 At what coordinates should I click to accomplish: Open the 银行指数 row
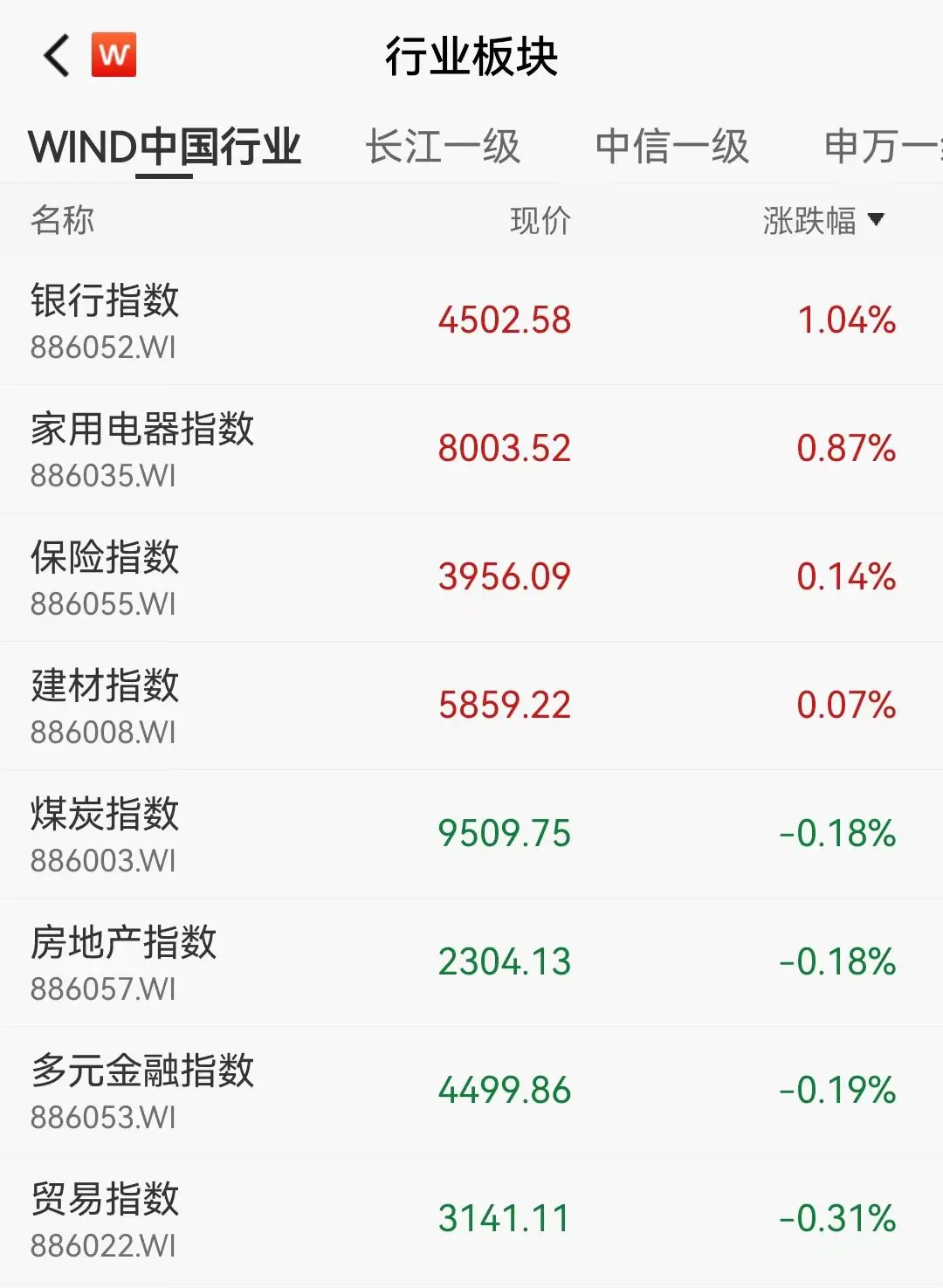[x=471, y=320]
